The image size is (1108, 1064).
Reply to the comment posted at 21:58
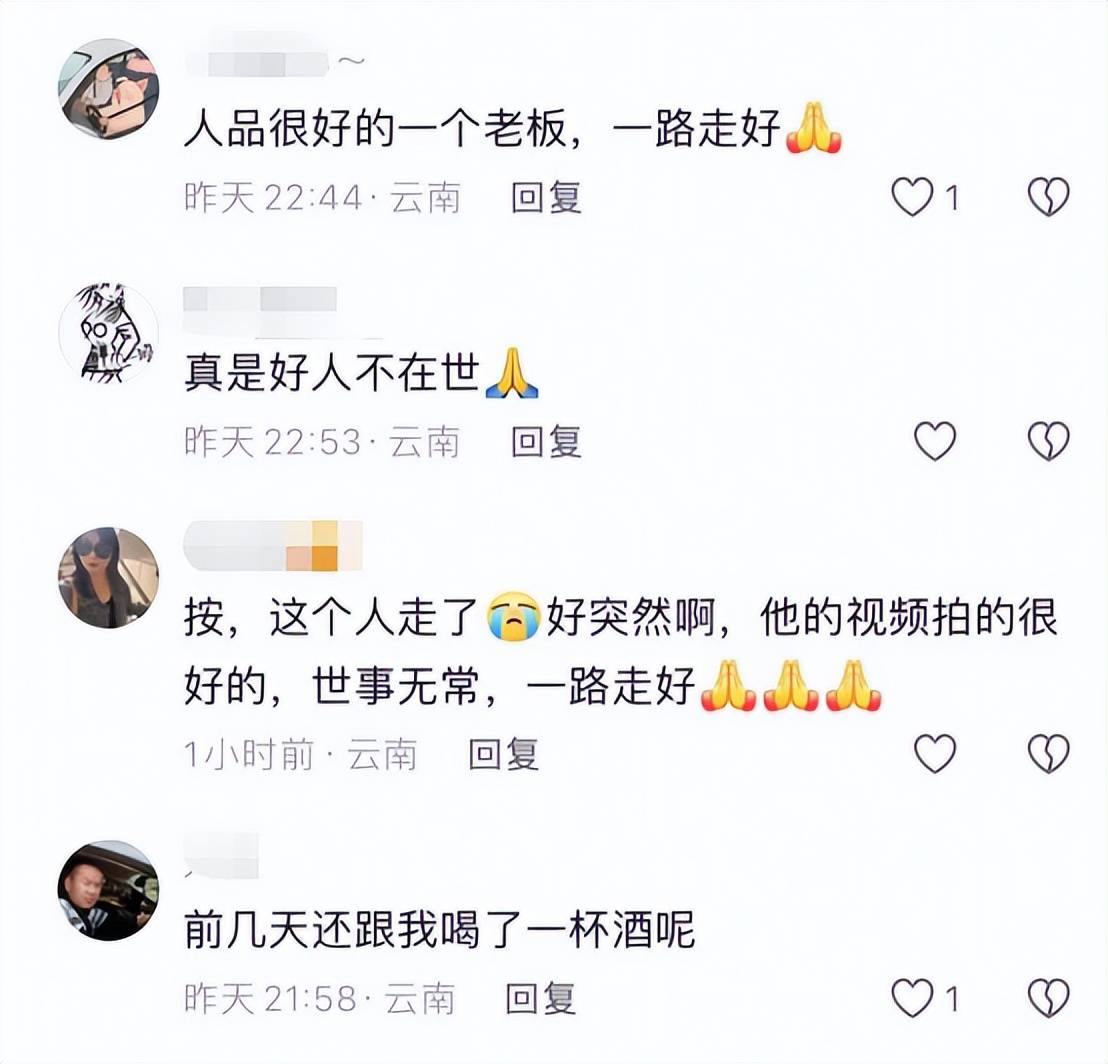click(x=541, y=998)
